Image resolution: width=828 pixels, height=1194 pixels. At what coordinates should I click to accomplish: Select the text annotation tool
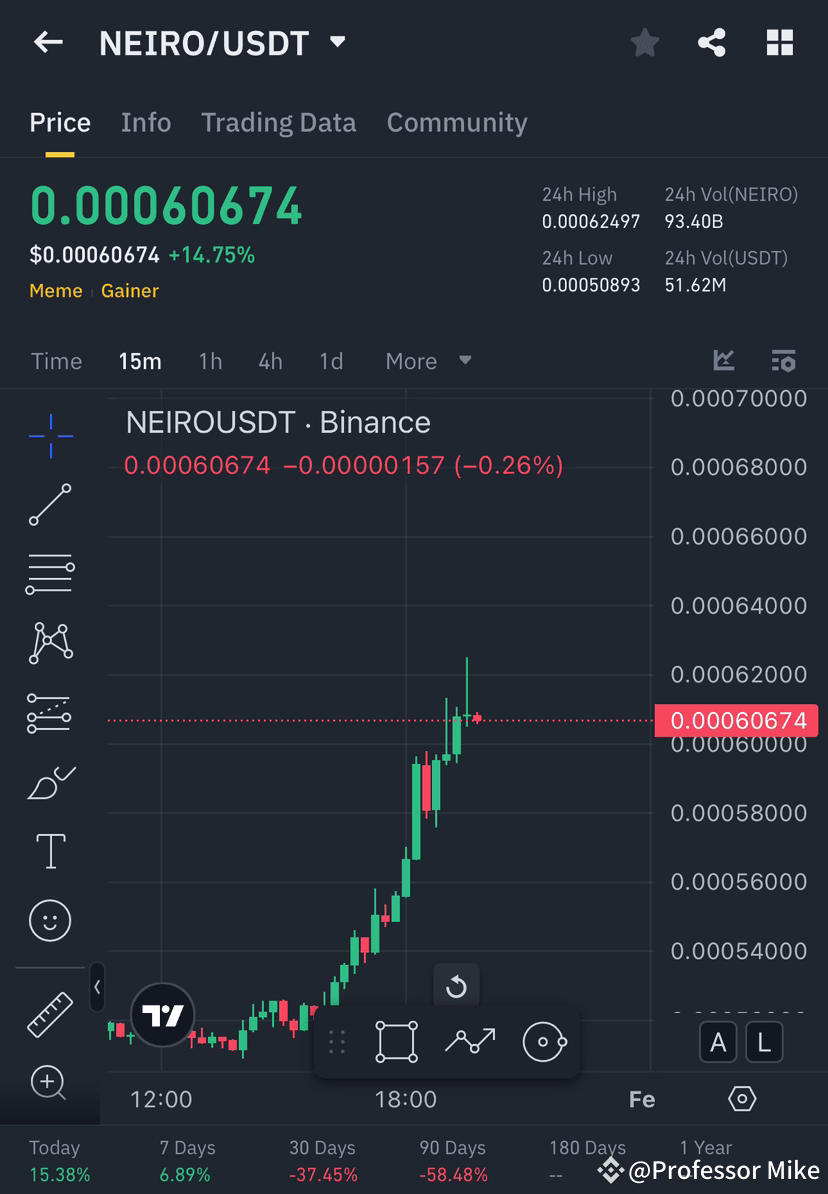click(x=50, y=851)
